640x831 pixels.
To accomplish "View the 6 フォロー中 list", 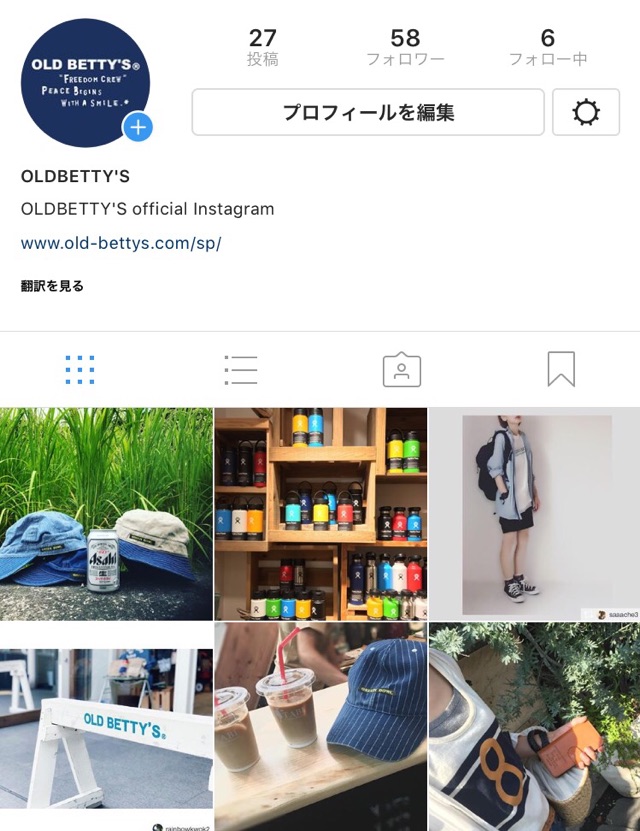I will pyautogui.click(x=547, y=47).
